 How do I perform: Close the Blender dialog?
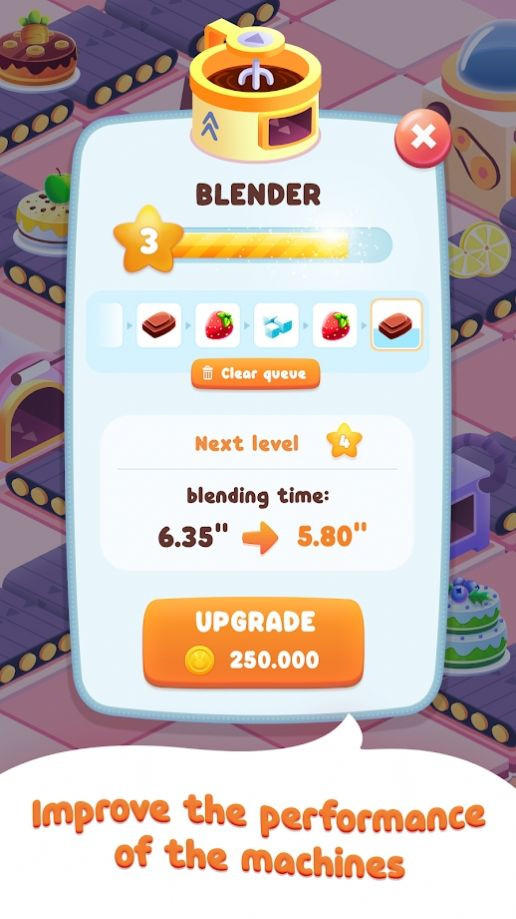point(423,138)
